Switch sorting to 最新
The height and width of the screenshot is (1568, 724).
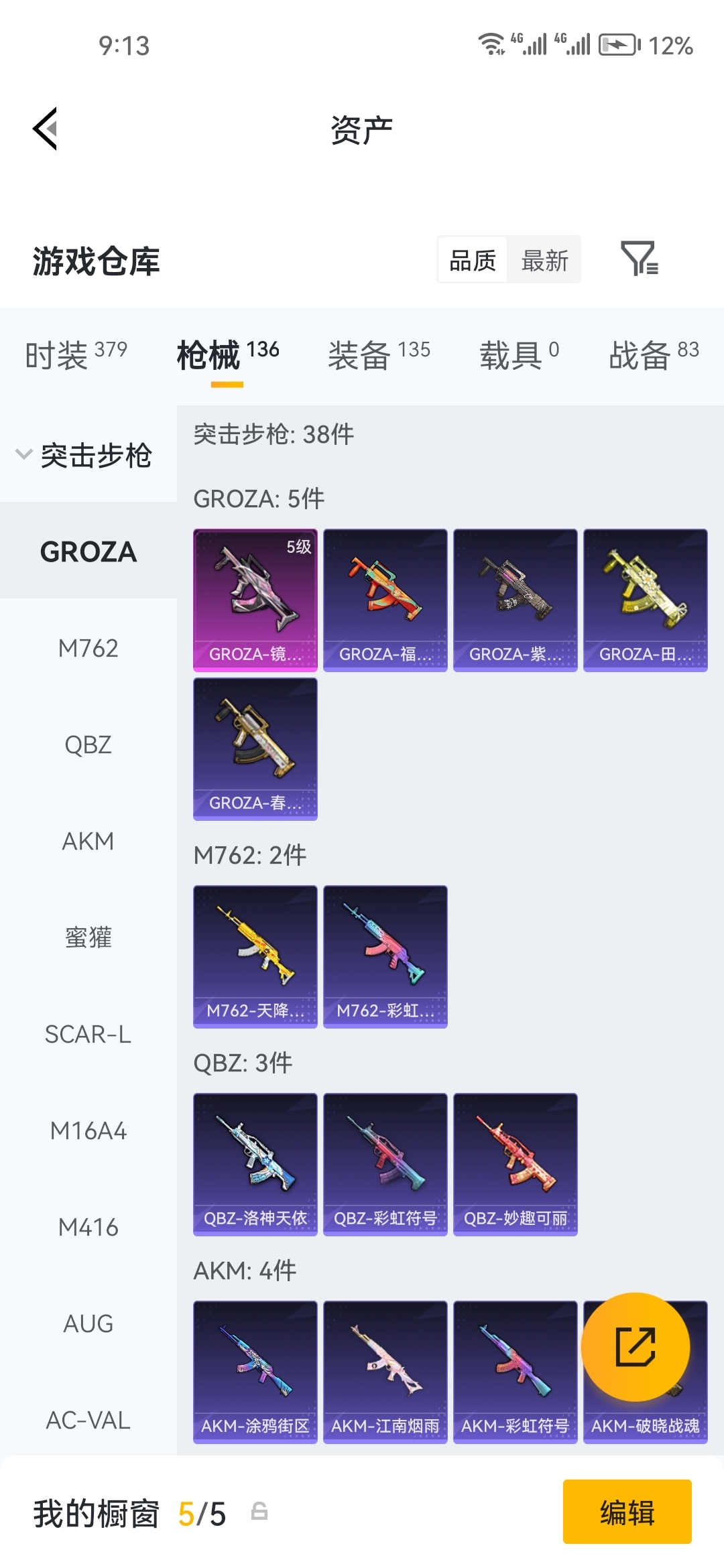[x=545, y=260]
